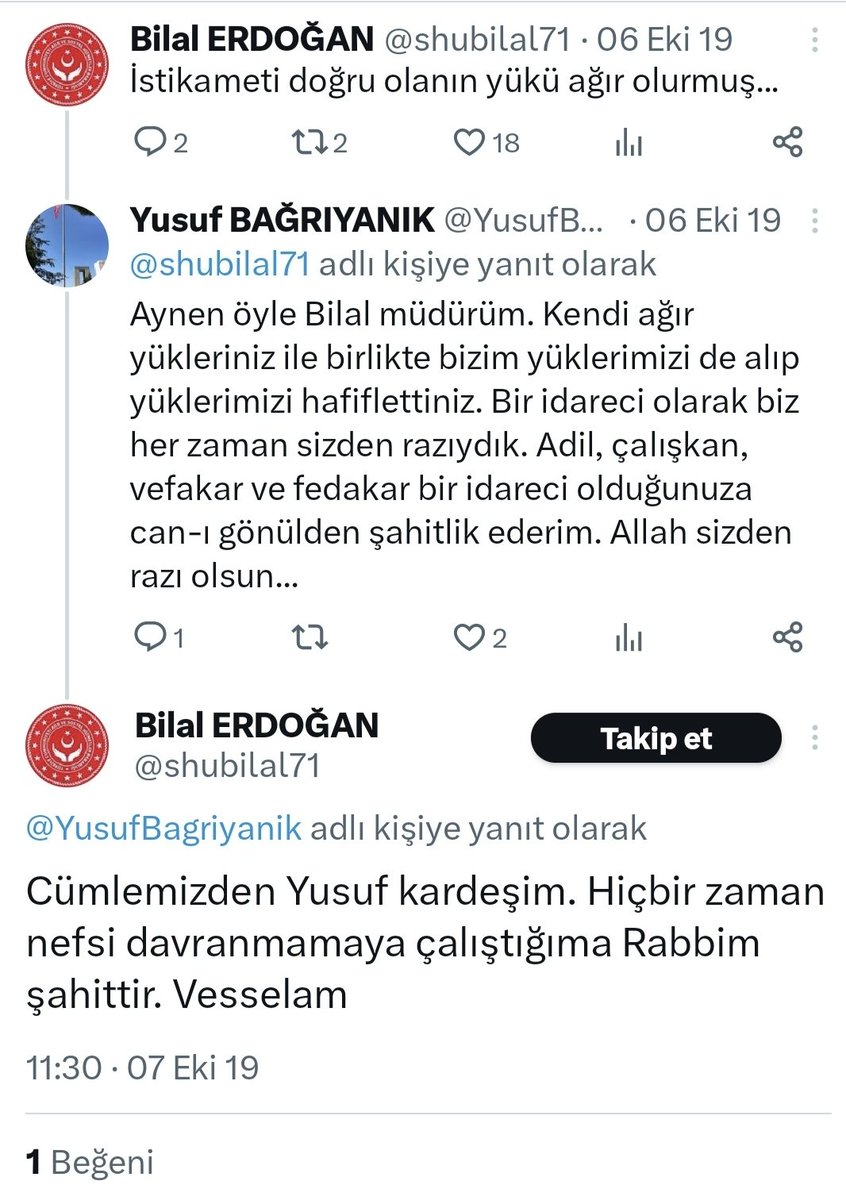This screenshot has height=1200, width=846.
Task: View analytics of Yusuf BAĞRIYANIK's tweet
Action: [x=628, y=637]
